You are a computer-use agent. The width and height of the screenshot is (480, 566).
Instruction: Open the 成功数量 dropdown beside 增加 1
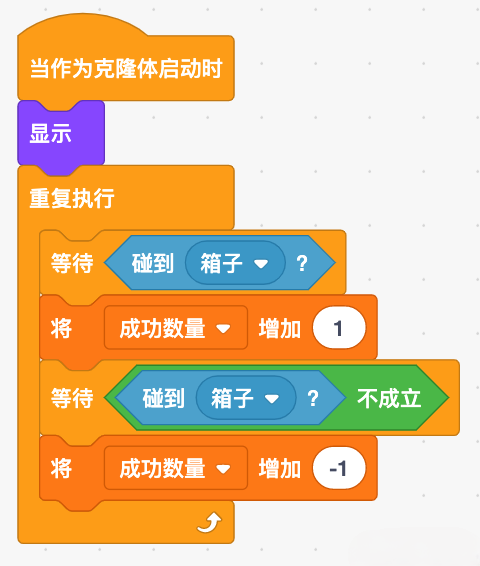(x=176, y=328)
